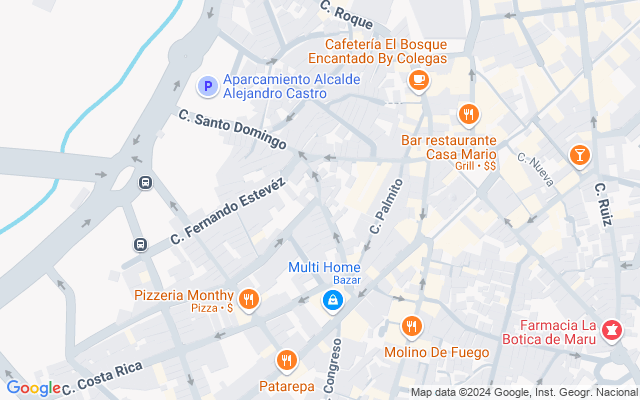
Task: Open the Pizzeria Monthy restaurant marker
Action: pyautogui.click(x=249, y=298)
